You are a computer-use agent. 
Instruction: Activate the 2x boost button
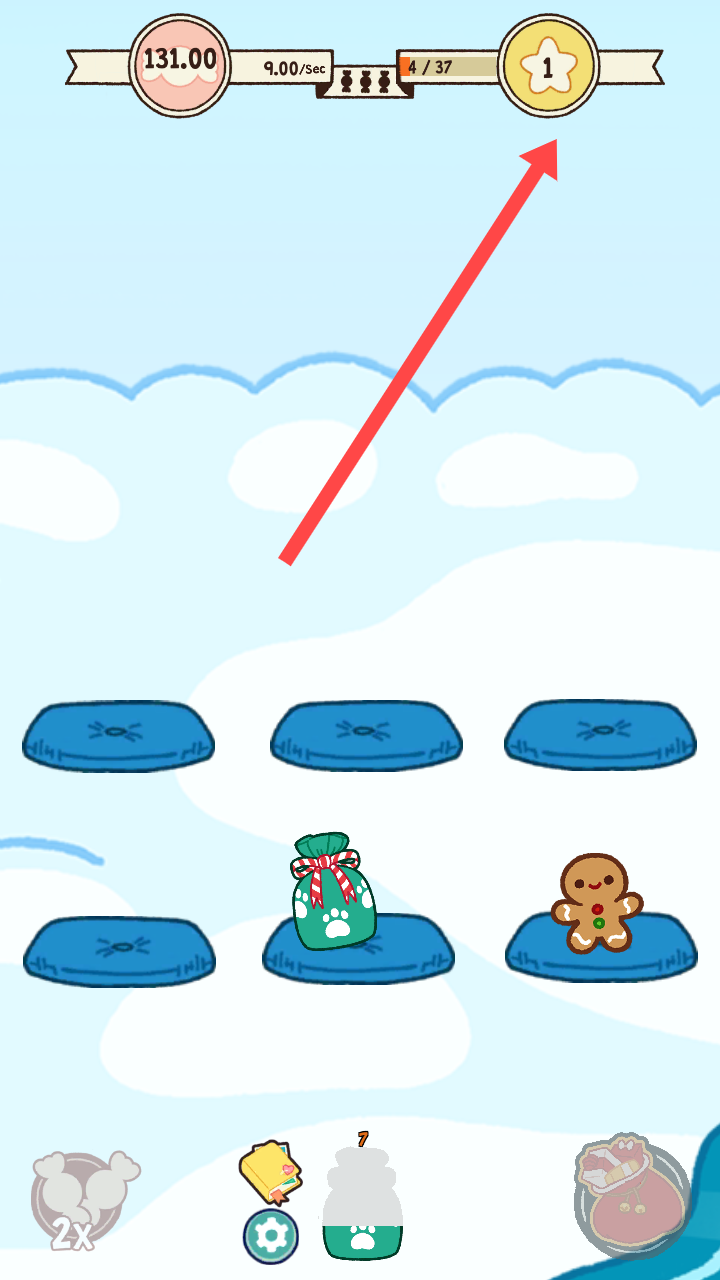80,1200
